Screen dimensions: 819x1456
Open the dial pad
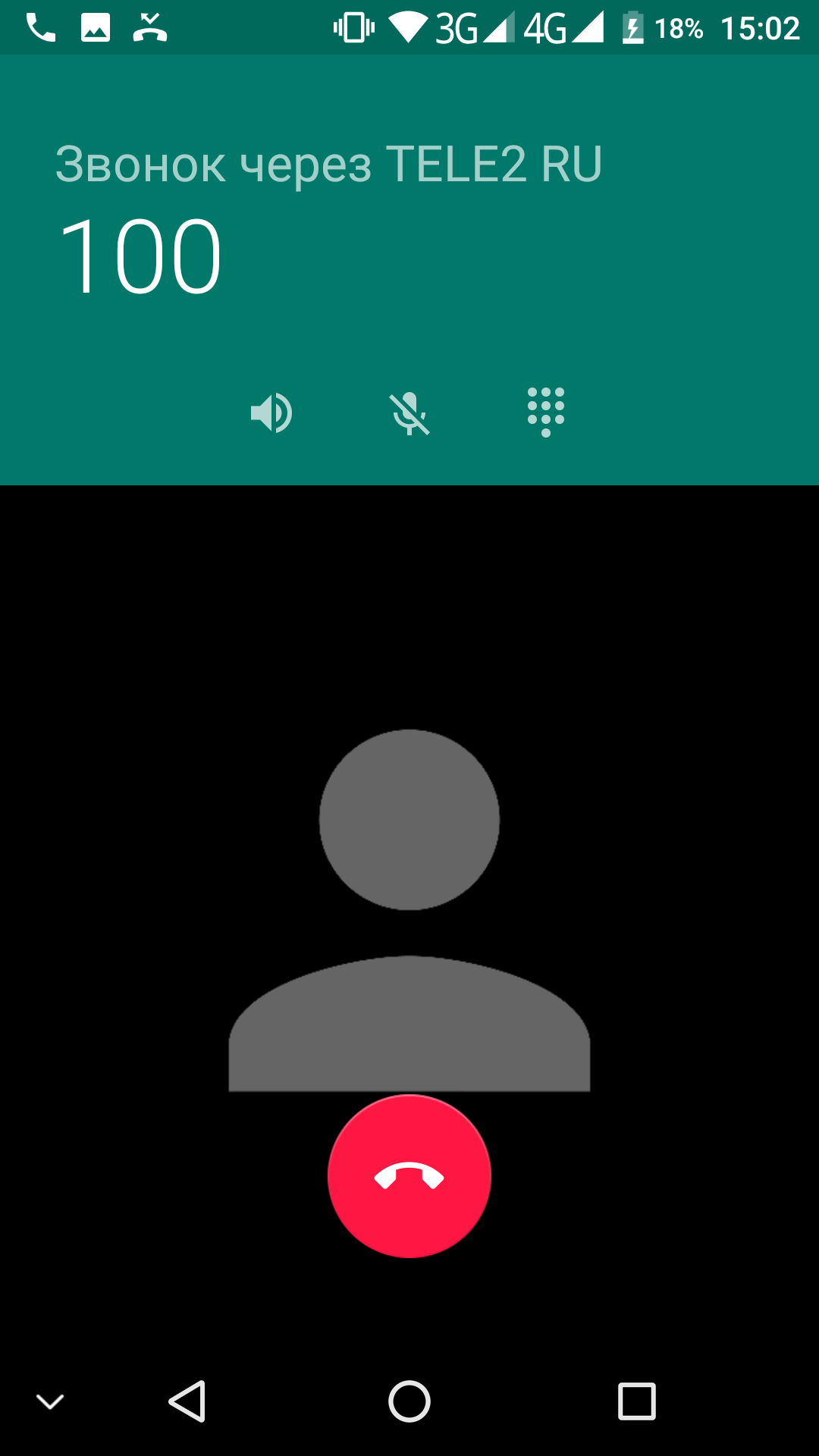pos(546,412)
